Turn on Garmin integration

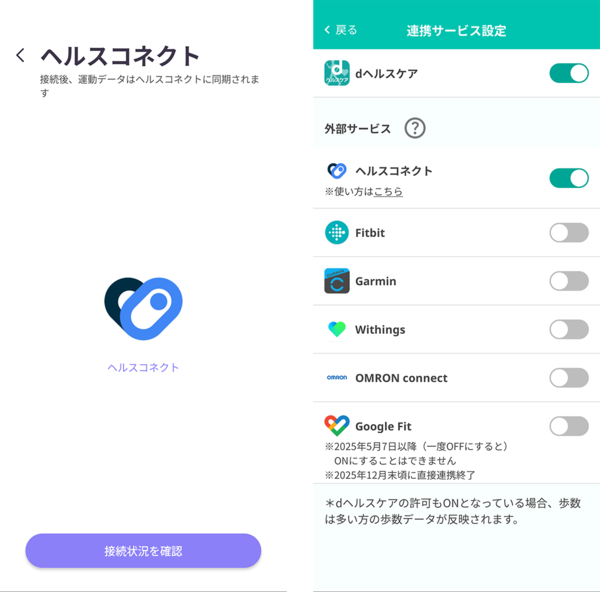pos(568,281)
